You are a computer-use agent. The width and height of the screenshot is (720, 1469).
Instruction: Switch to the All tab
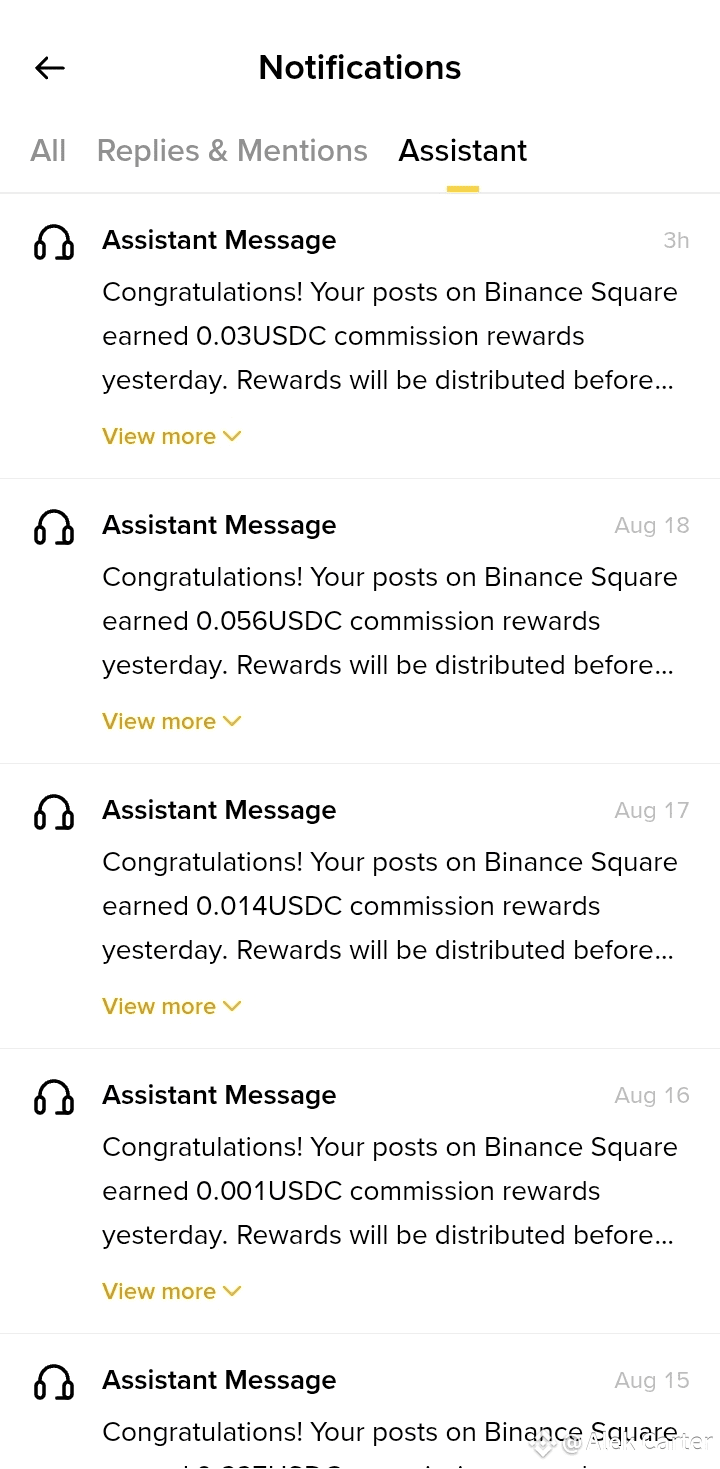pos(48,151)
